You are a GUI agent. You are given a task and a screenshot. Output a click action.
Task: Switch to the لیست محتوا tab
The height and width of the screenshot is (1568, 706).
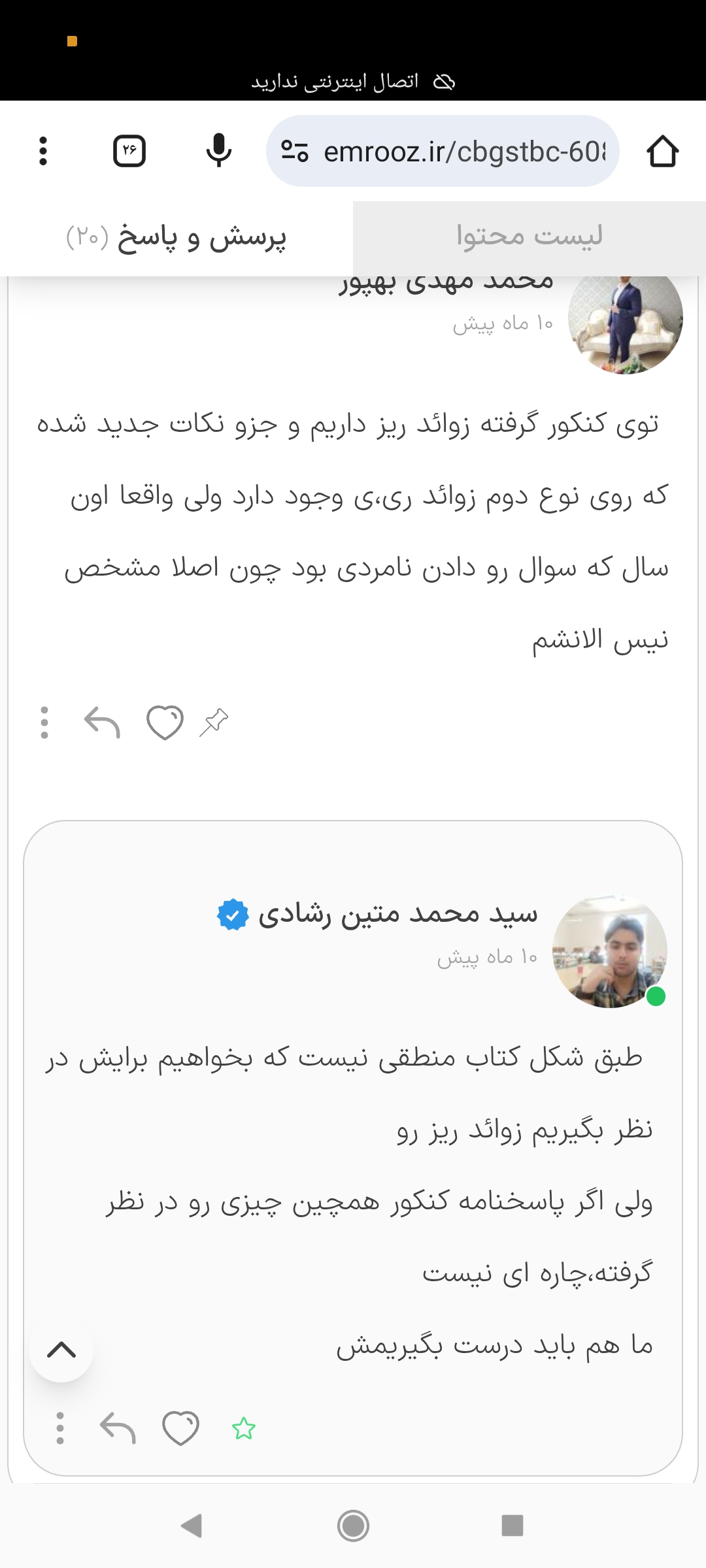coord(529,237)
